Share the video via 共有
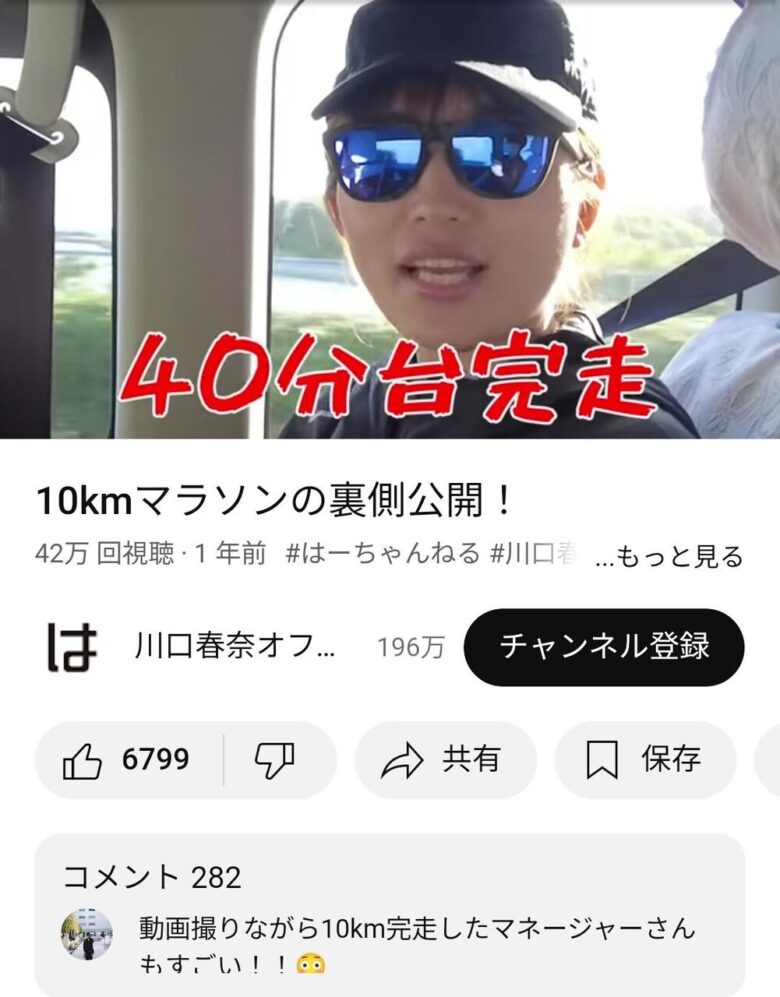 pyautogui.click(x=445, y=760)
